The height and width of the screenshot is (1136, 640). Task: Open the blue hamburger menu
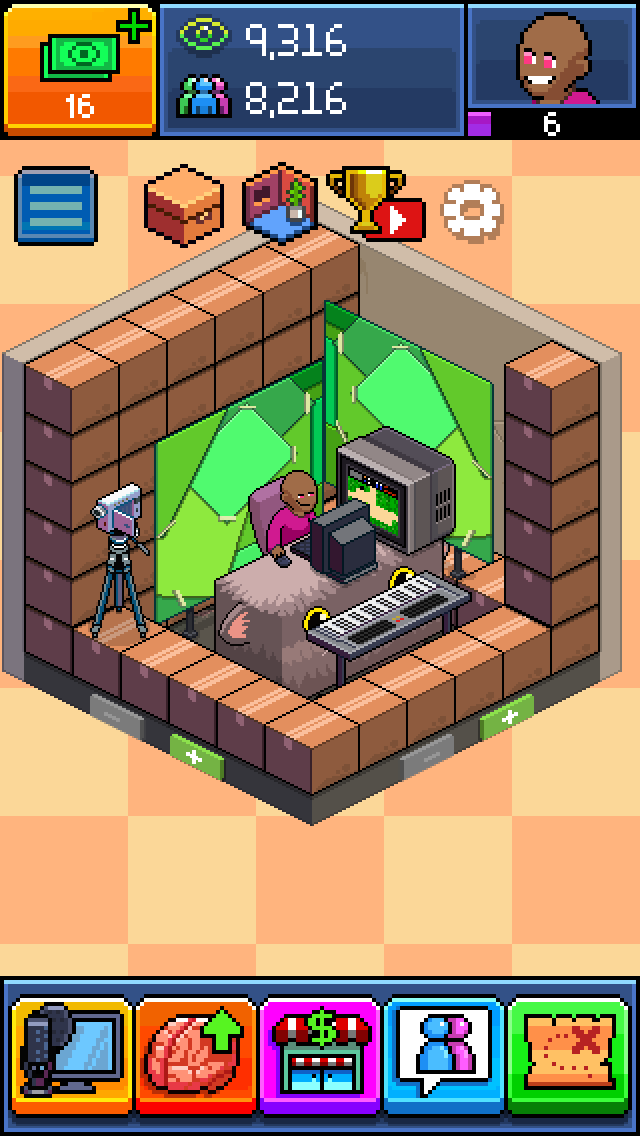click(x=56, y=206)
